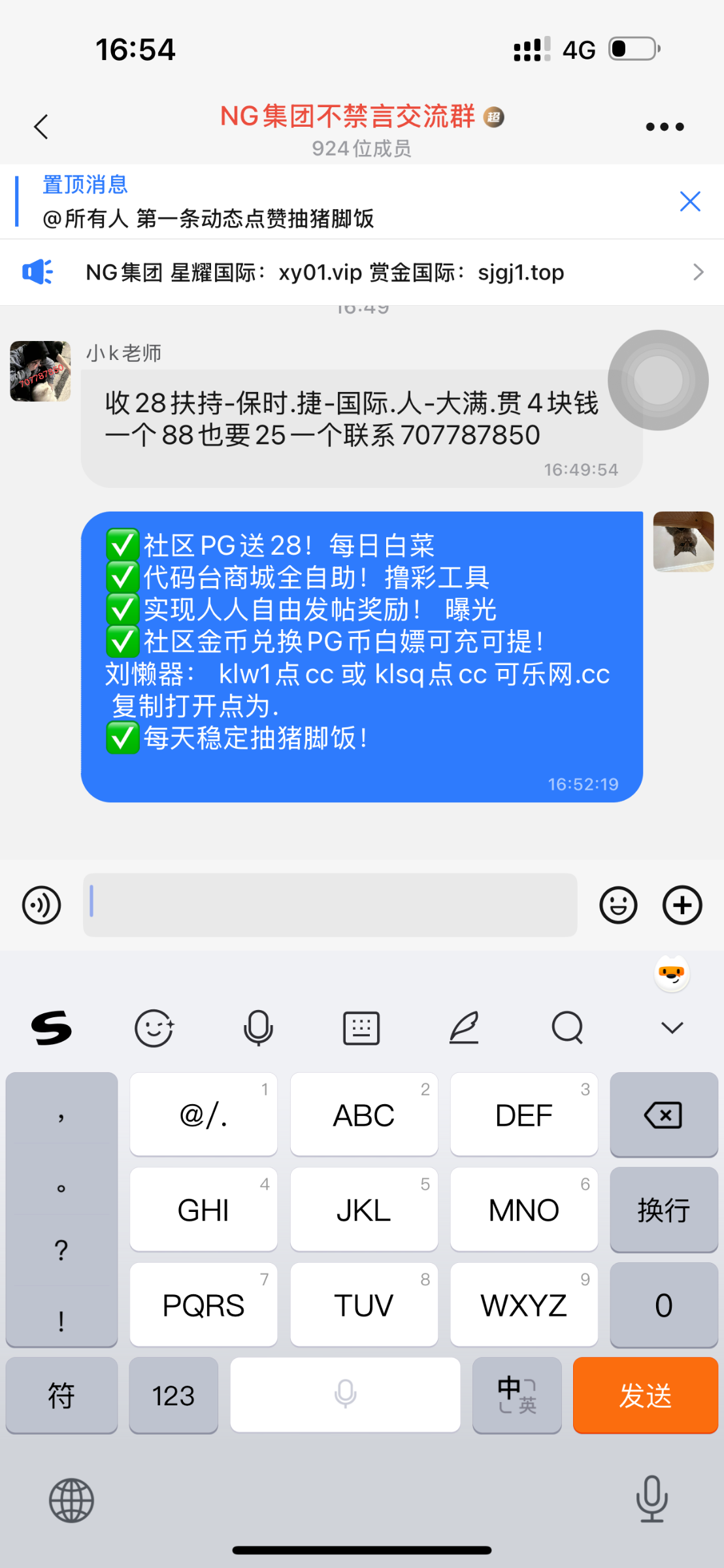
Task: Select the keyboard layout switcher icon
Action: 360,1027
